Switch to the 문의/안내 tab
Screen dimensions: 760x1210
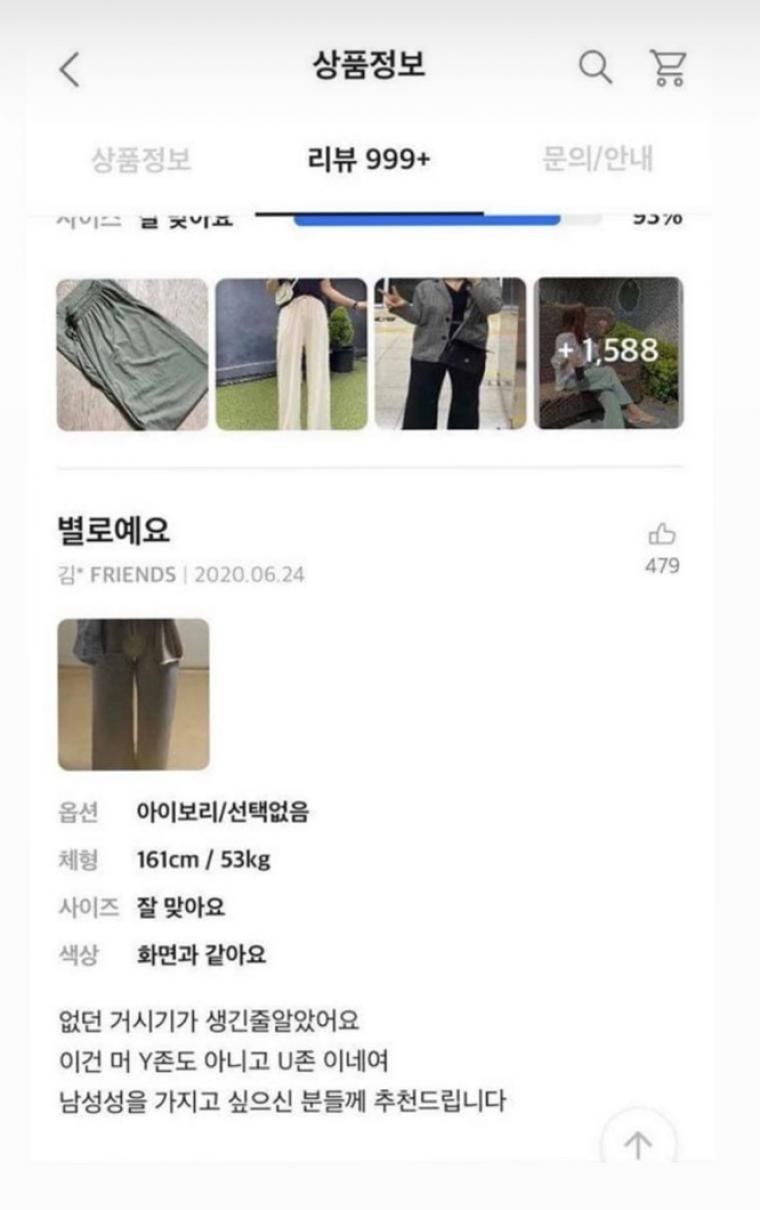[x=597, y=159]
